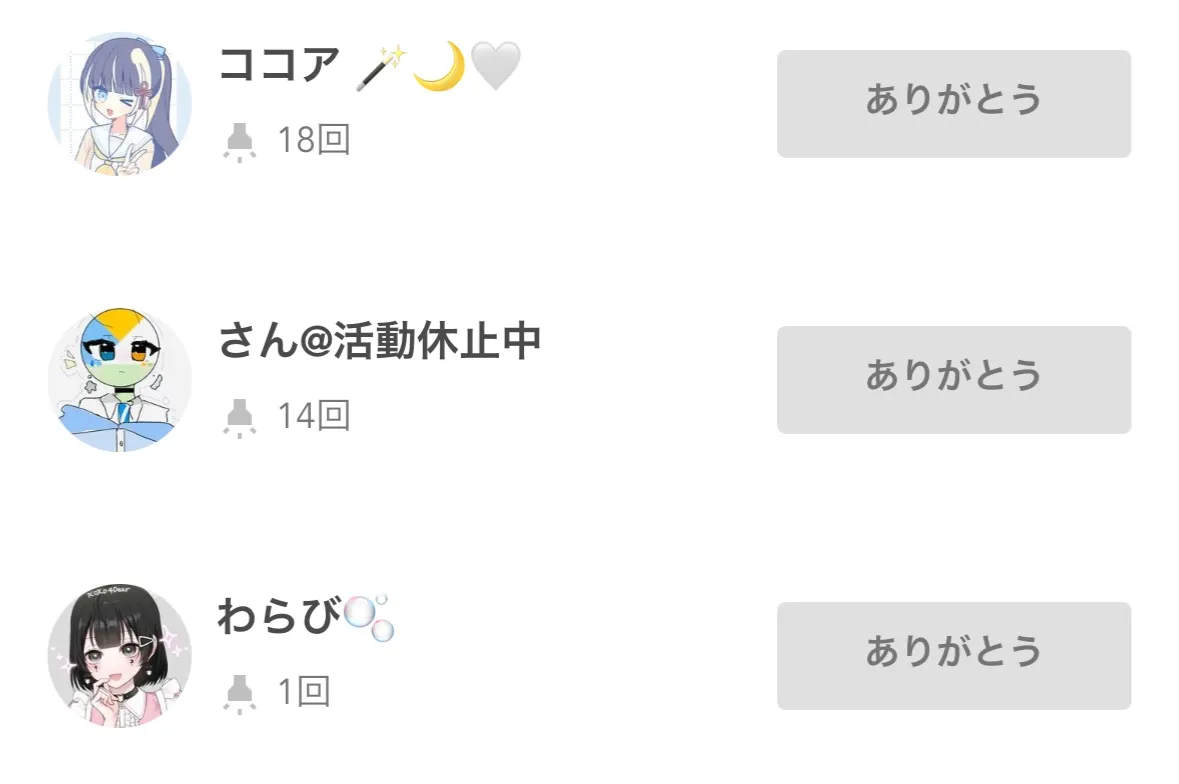View わらび's profile picture
The image size is (1179, 784).
pos(120,656)
